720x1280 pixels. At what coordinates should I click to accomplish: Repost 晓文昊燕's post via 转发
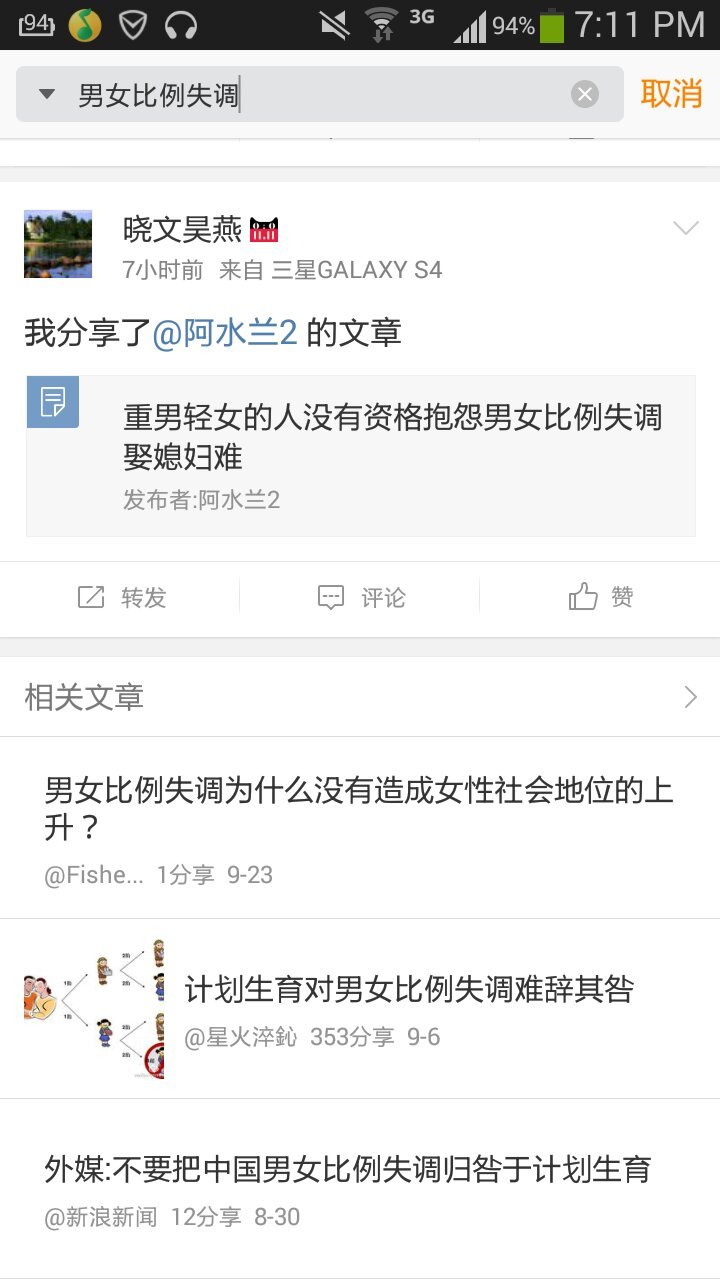[x=122, y=598]
